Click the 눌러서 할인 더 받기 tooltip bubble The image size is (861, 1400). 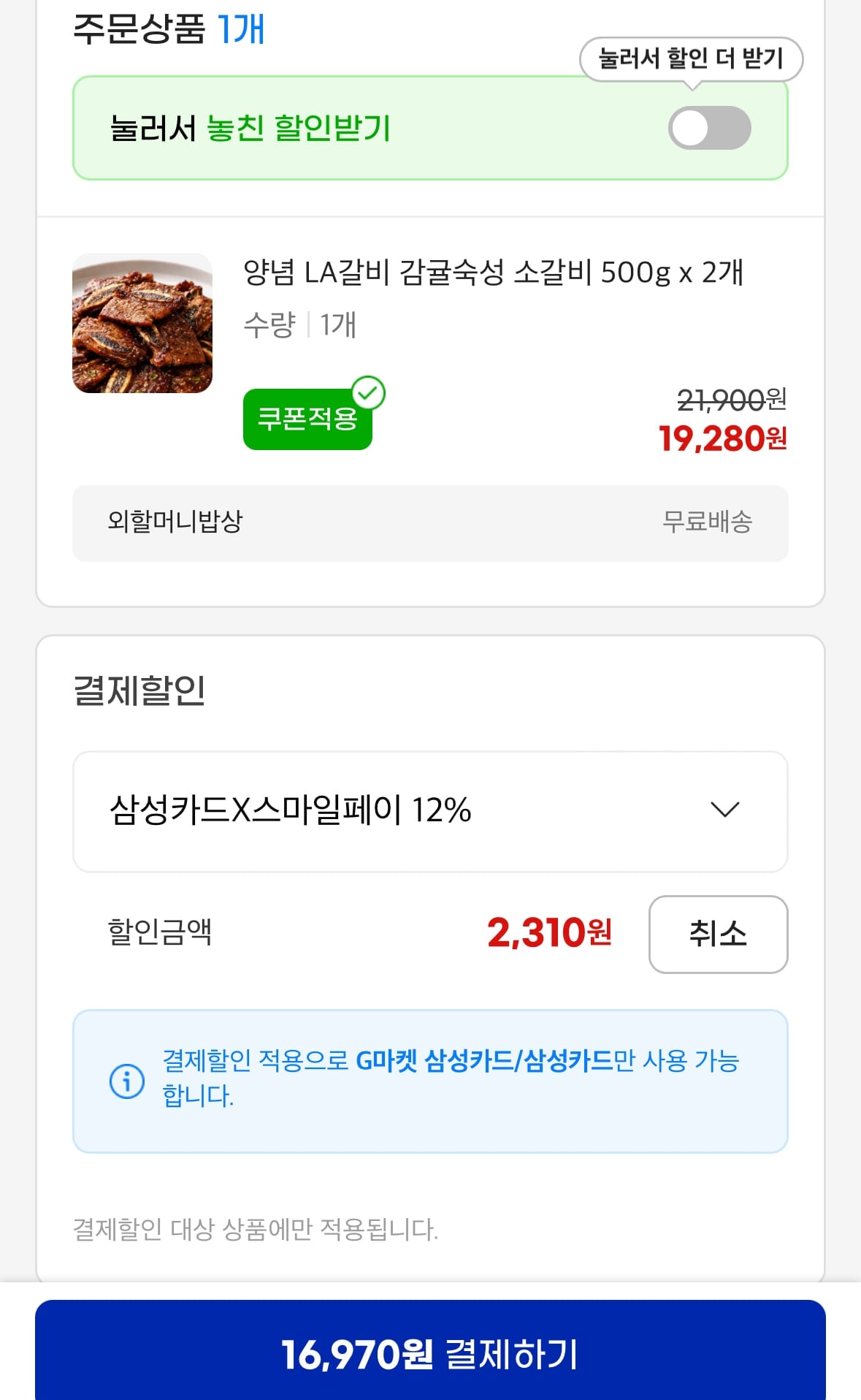pyautogui.click(x=689, y=60)
